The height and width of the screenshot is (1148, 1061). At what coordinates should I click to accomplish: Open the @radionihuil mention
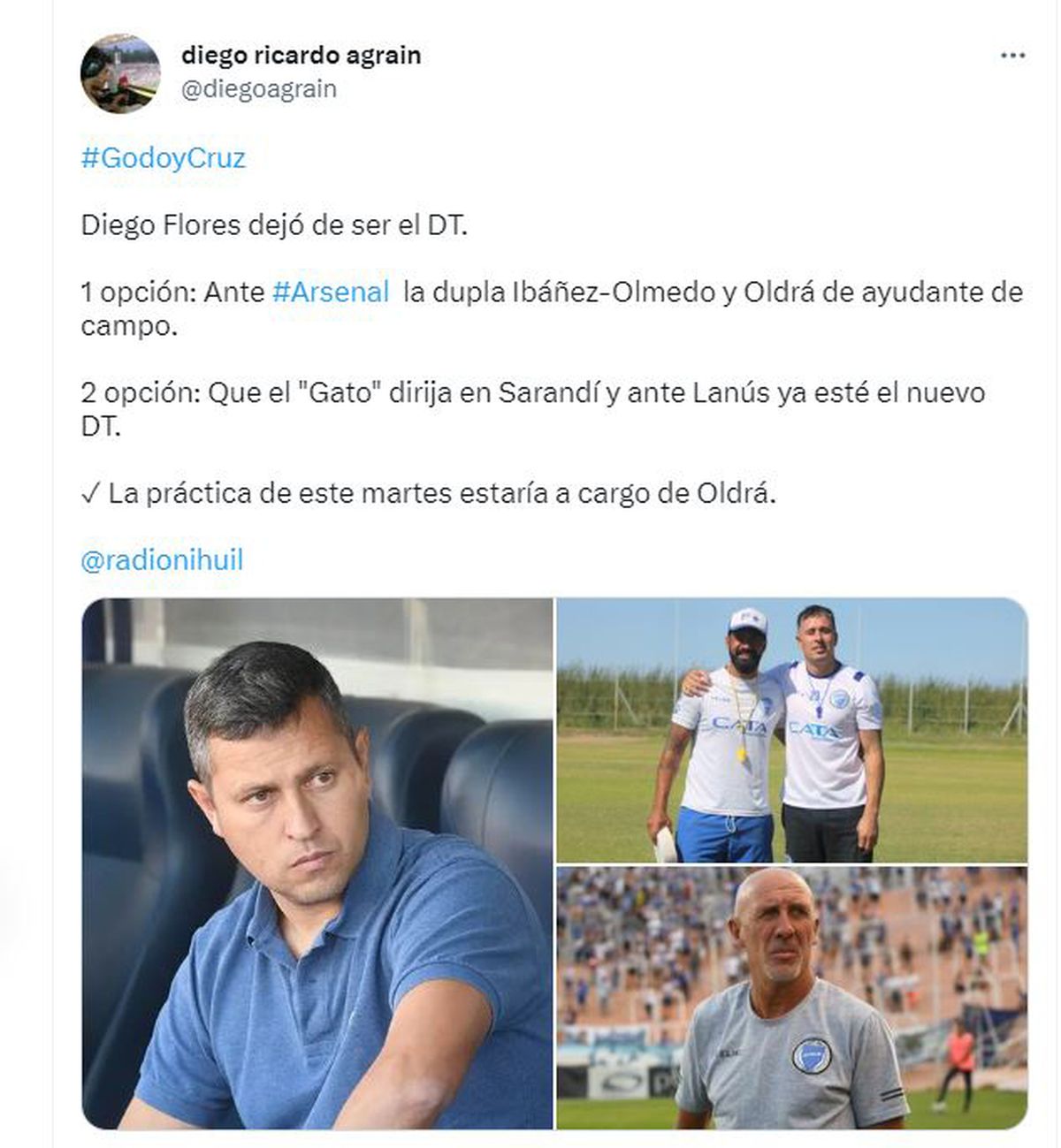click(162, 560)
